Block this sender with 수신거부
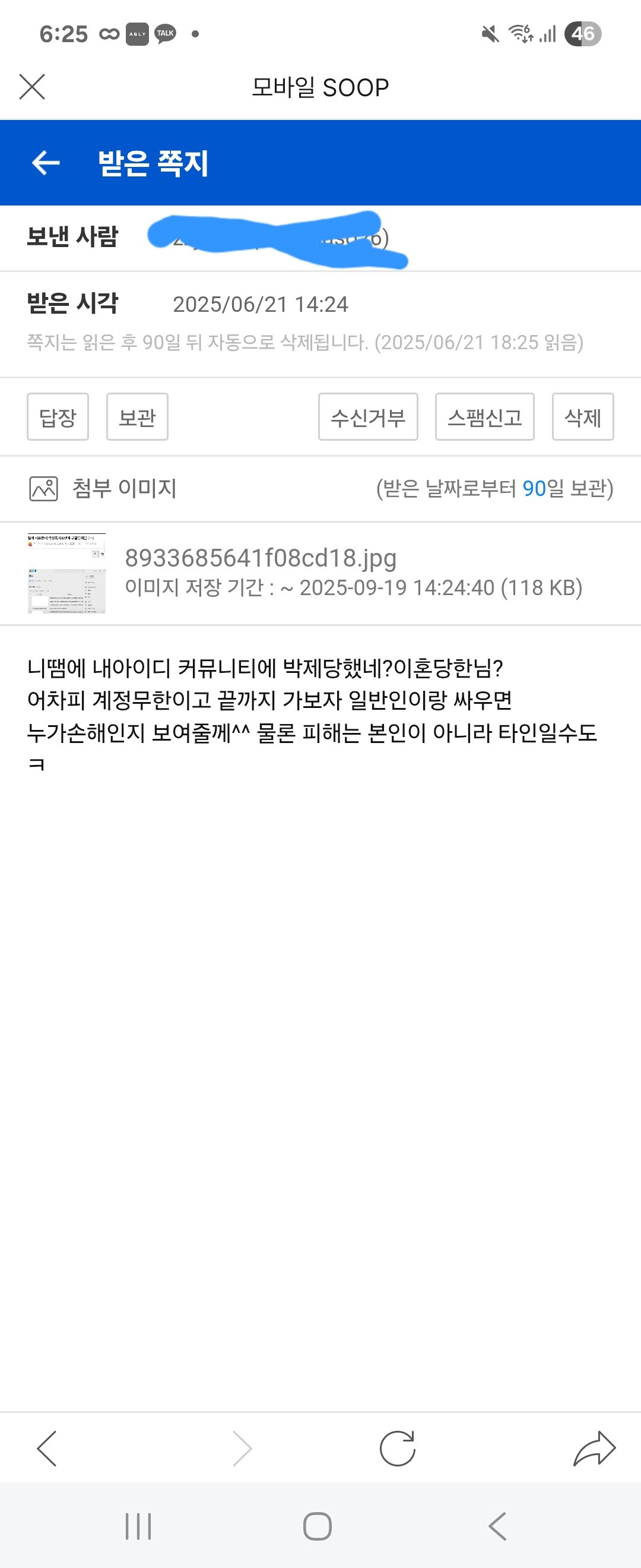 (x=368, y=417)
